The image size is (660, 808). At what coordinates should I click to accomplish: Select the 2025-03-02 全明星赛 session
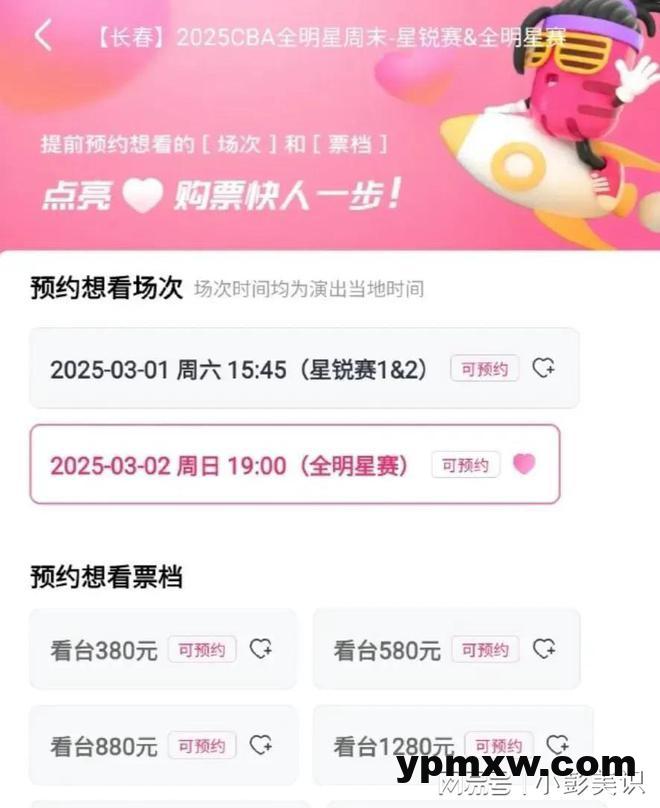pyautogui.click(x=229, y=465)
